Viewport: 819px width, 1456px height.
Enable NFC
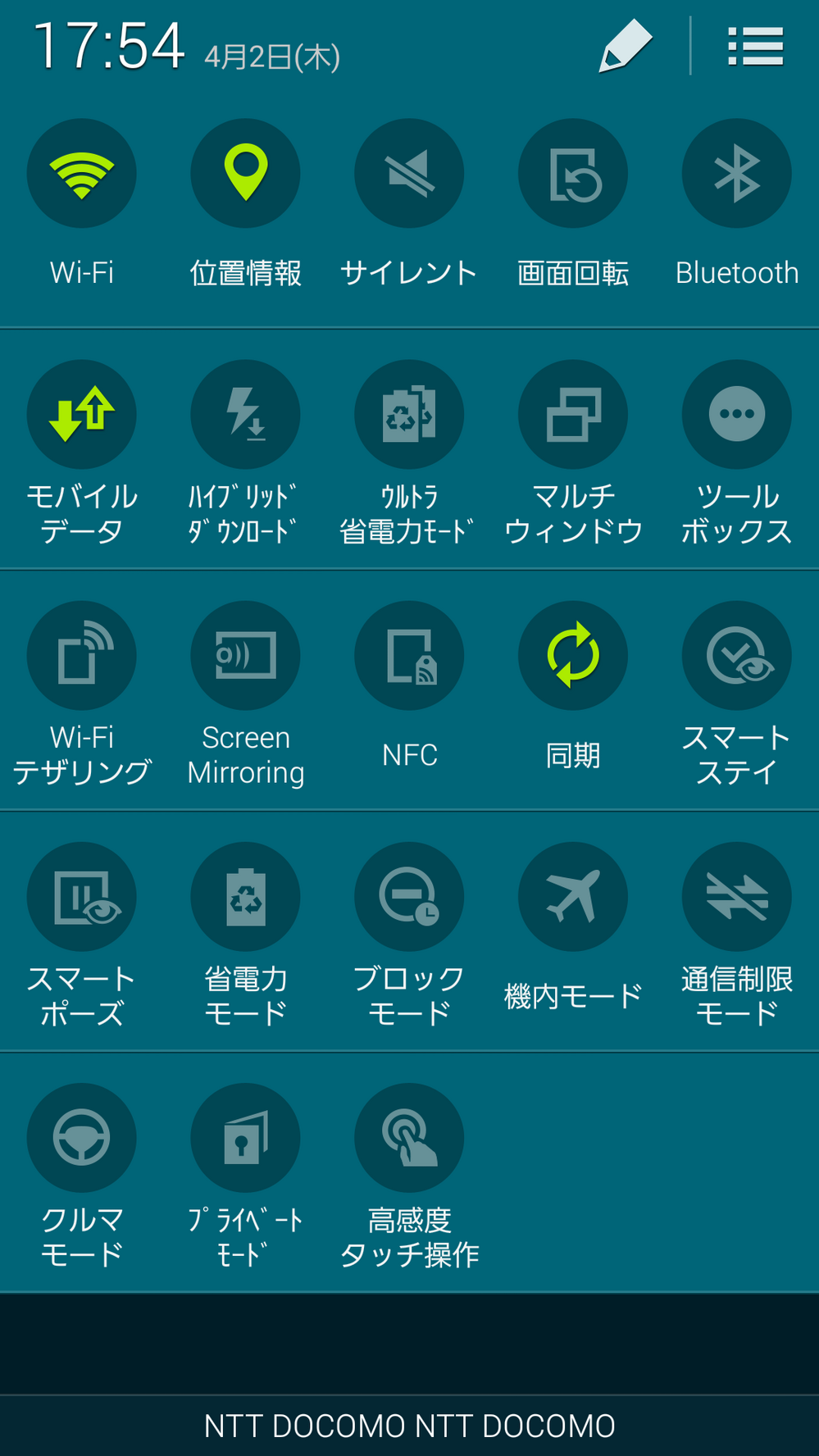[x=409, y=656]
